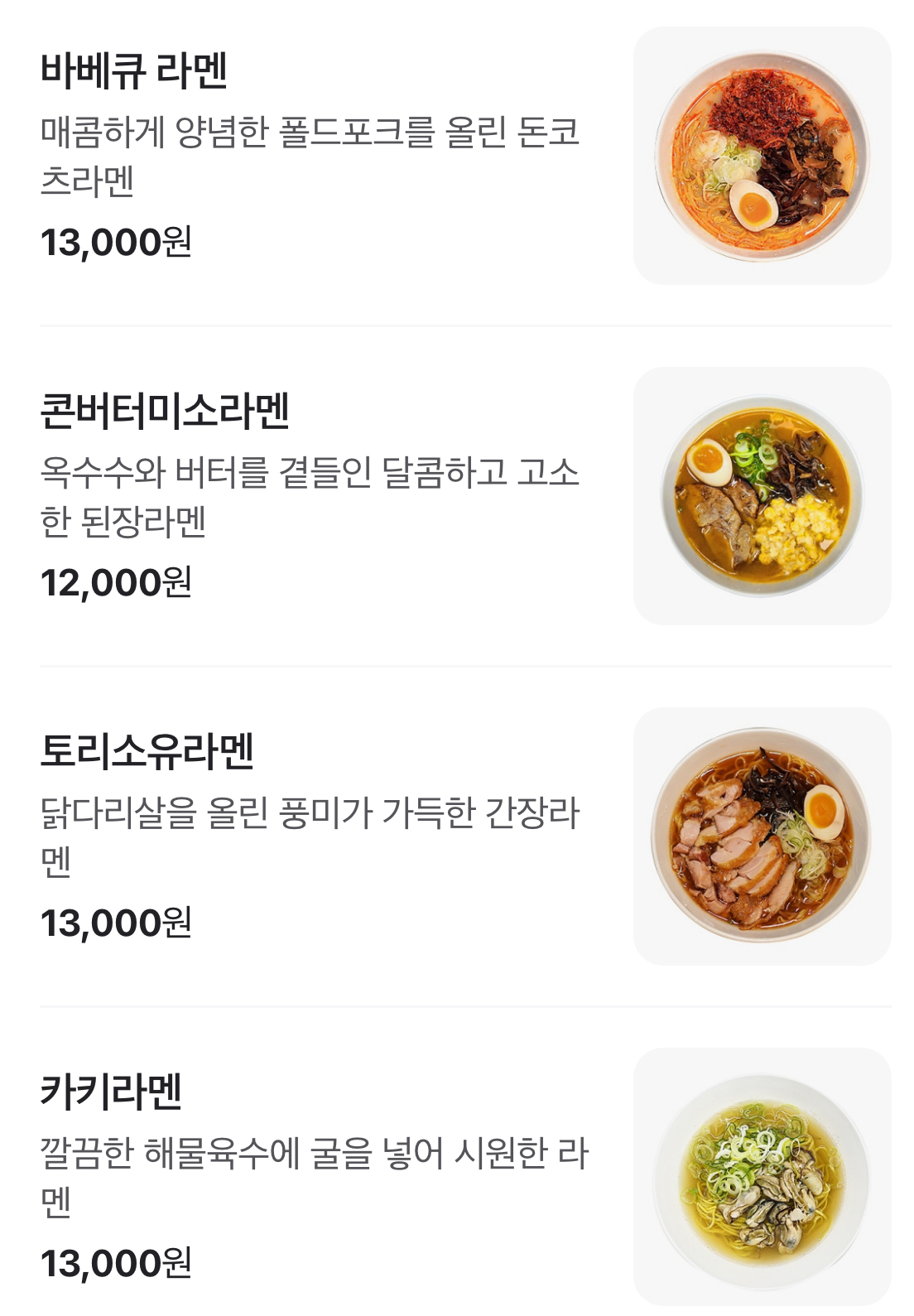914x1316 pixels.
Task: Select the 콘버터미소라멘 menu item
Action: point(165,412)
